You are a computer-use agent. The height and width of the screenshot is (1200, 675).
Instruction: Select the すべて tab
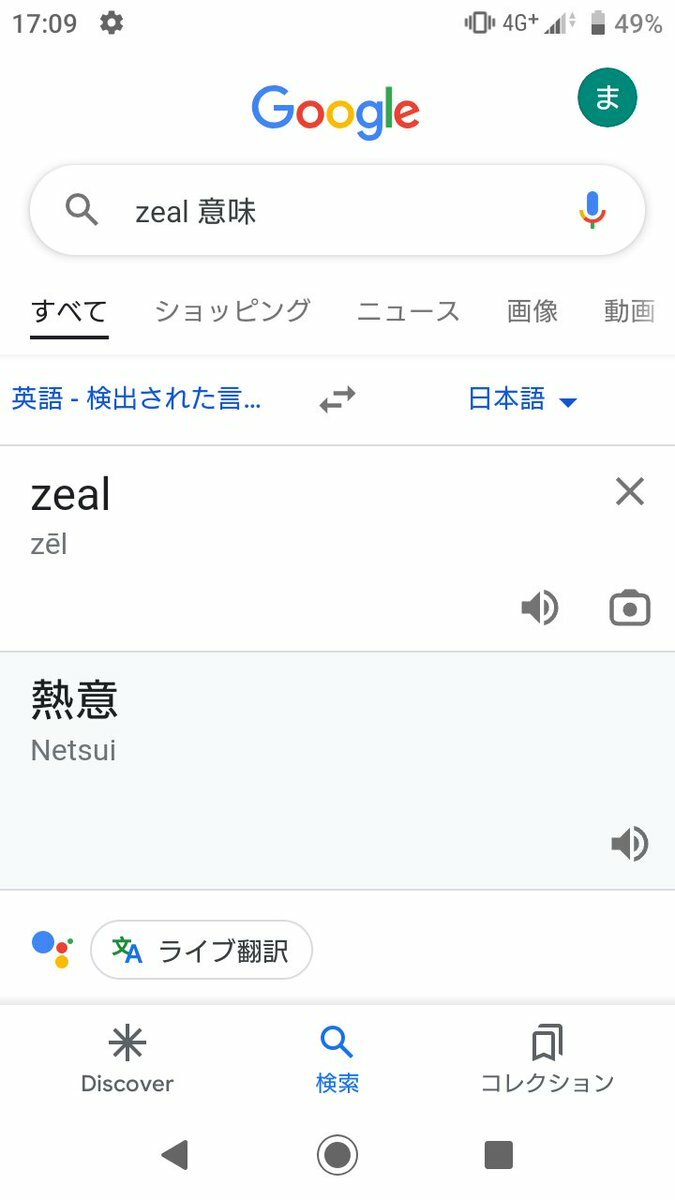click(x=69, y=311)
